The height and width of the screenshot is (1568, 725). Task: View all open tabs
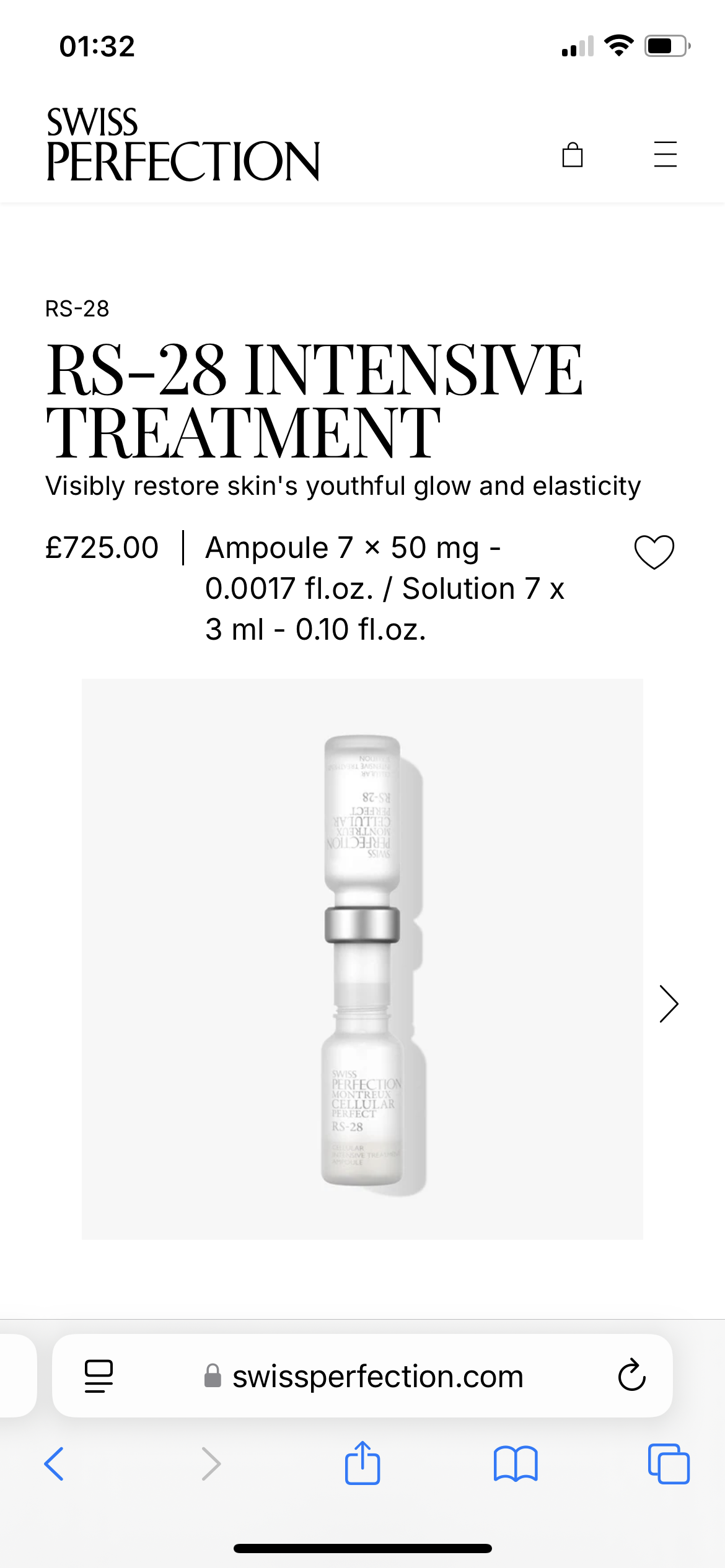click(x=669, y=1464)
